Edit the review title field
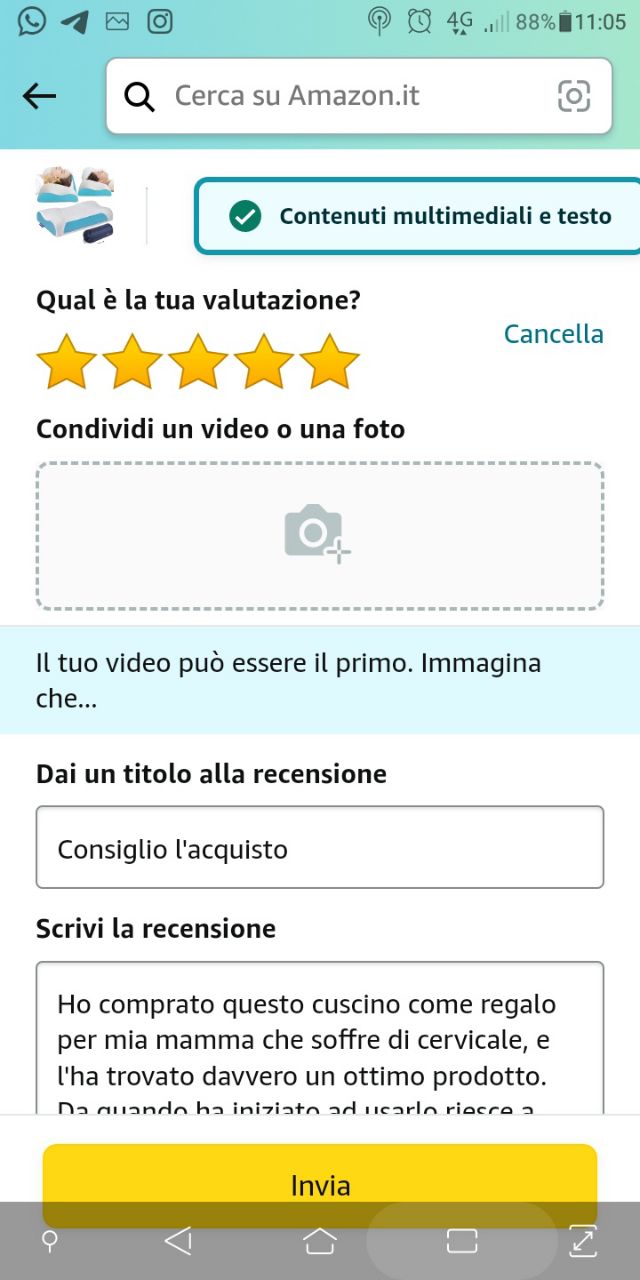 pos(320,848)
